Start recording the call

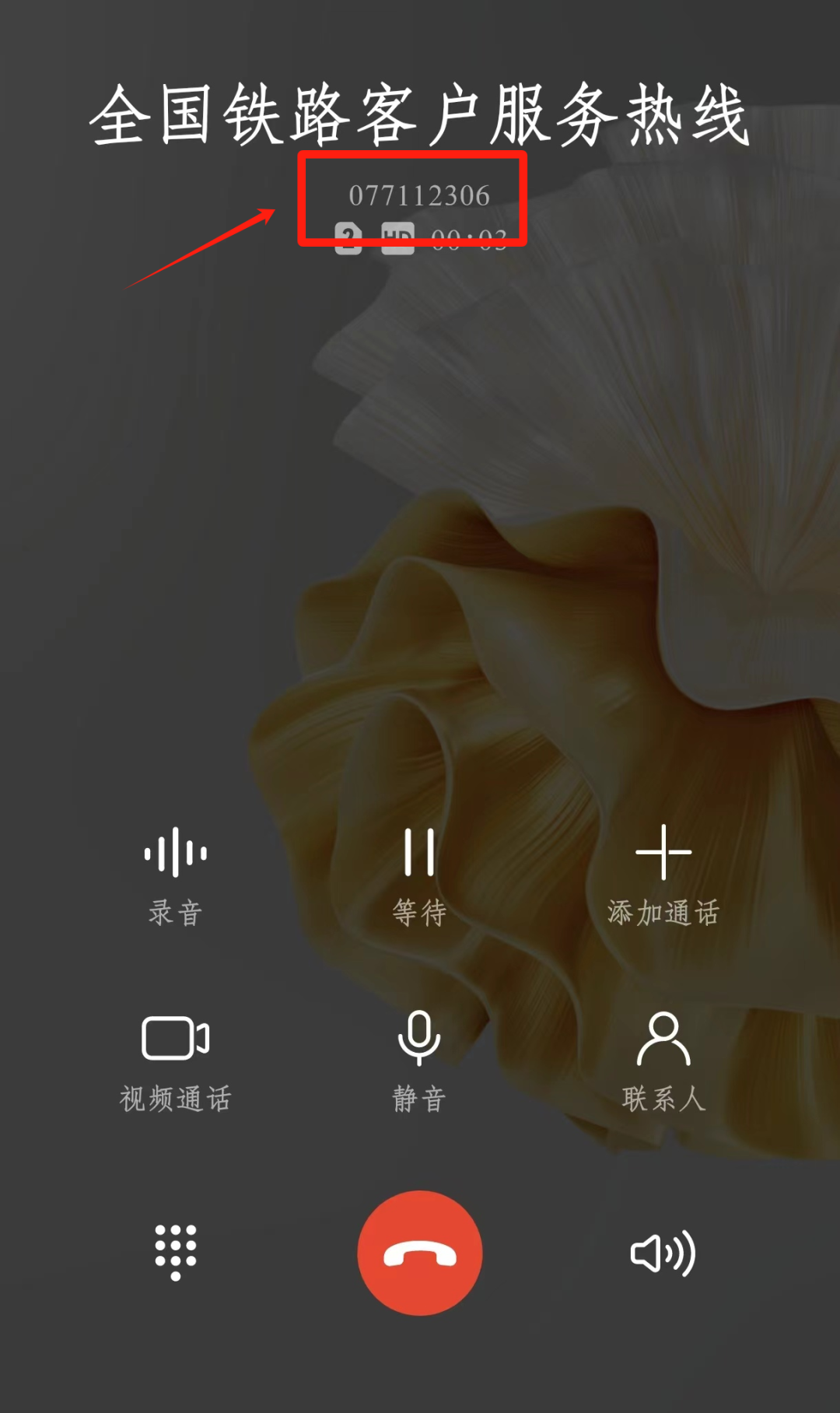click(x=176, y=875)
